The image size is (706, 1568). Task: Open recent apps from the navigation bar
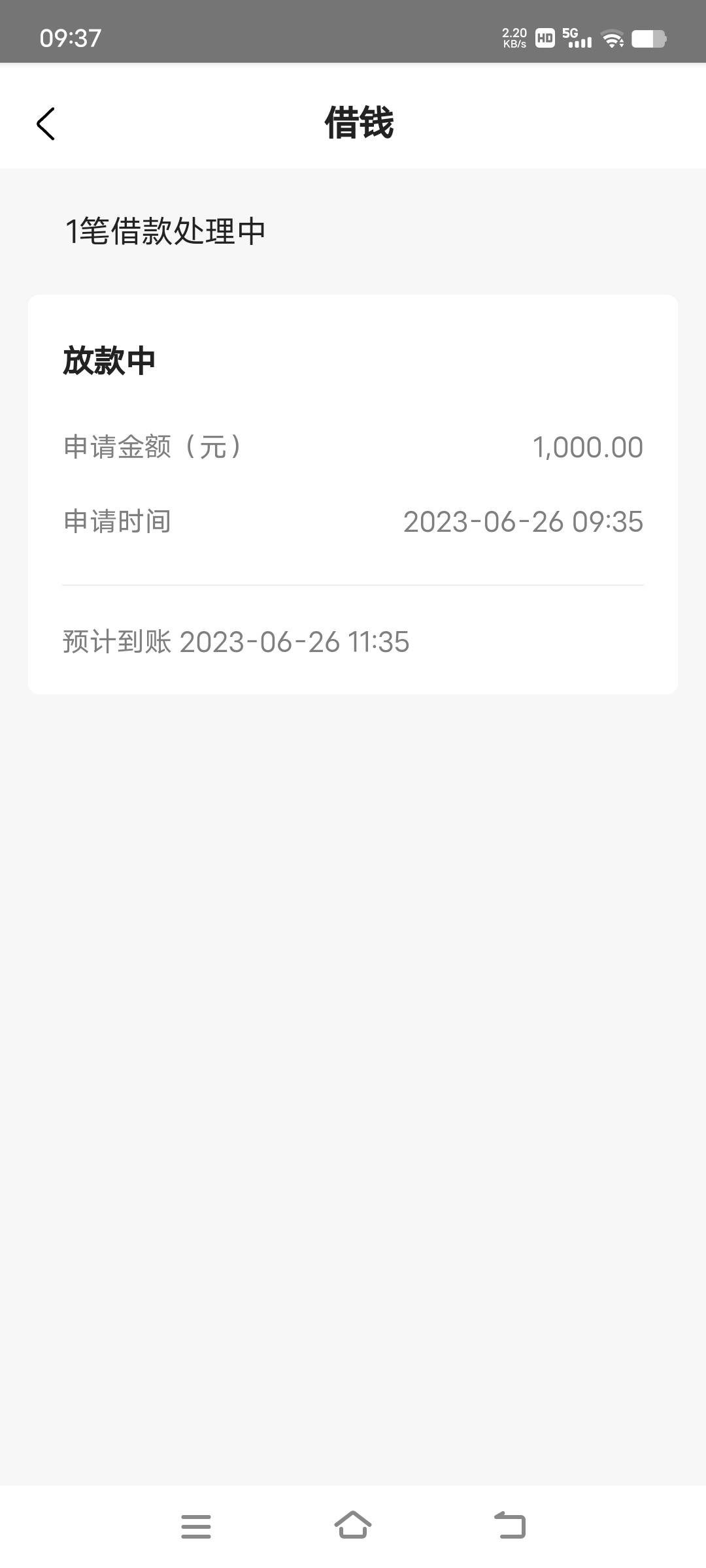(196, 1526)
